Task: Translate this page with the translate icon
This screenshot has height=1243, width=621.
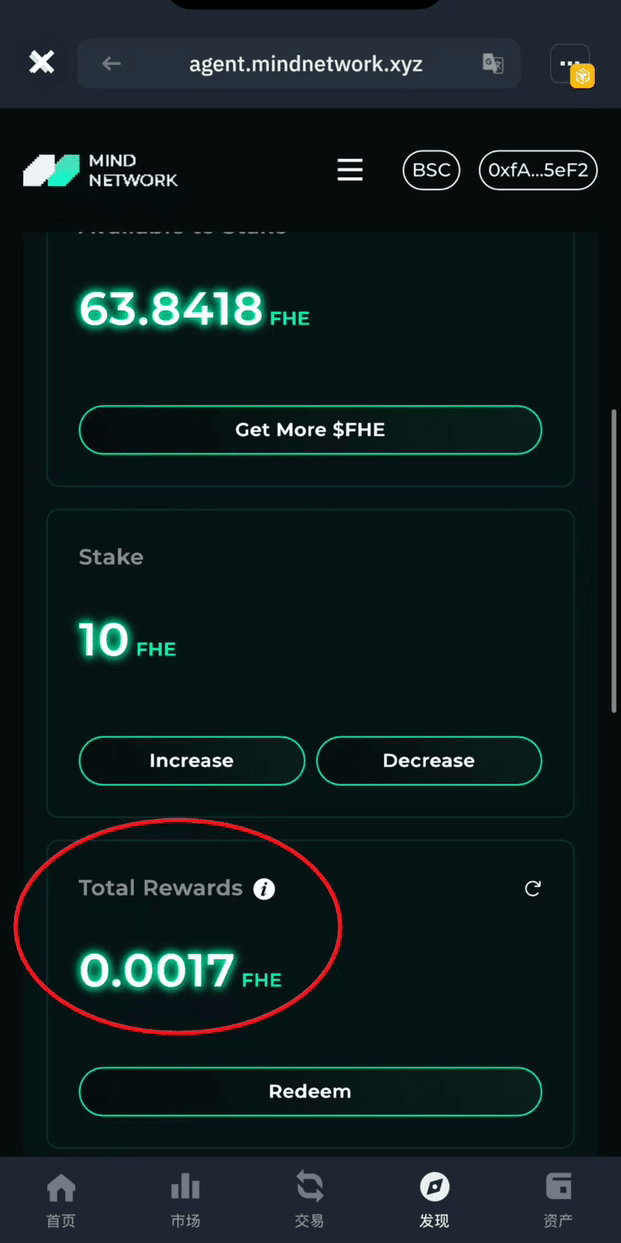Action: pyautogui.click(x=493, y=64)
